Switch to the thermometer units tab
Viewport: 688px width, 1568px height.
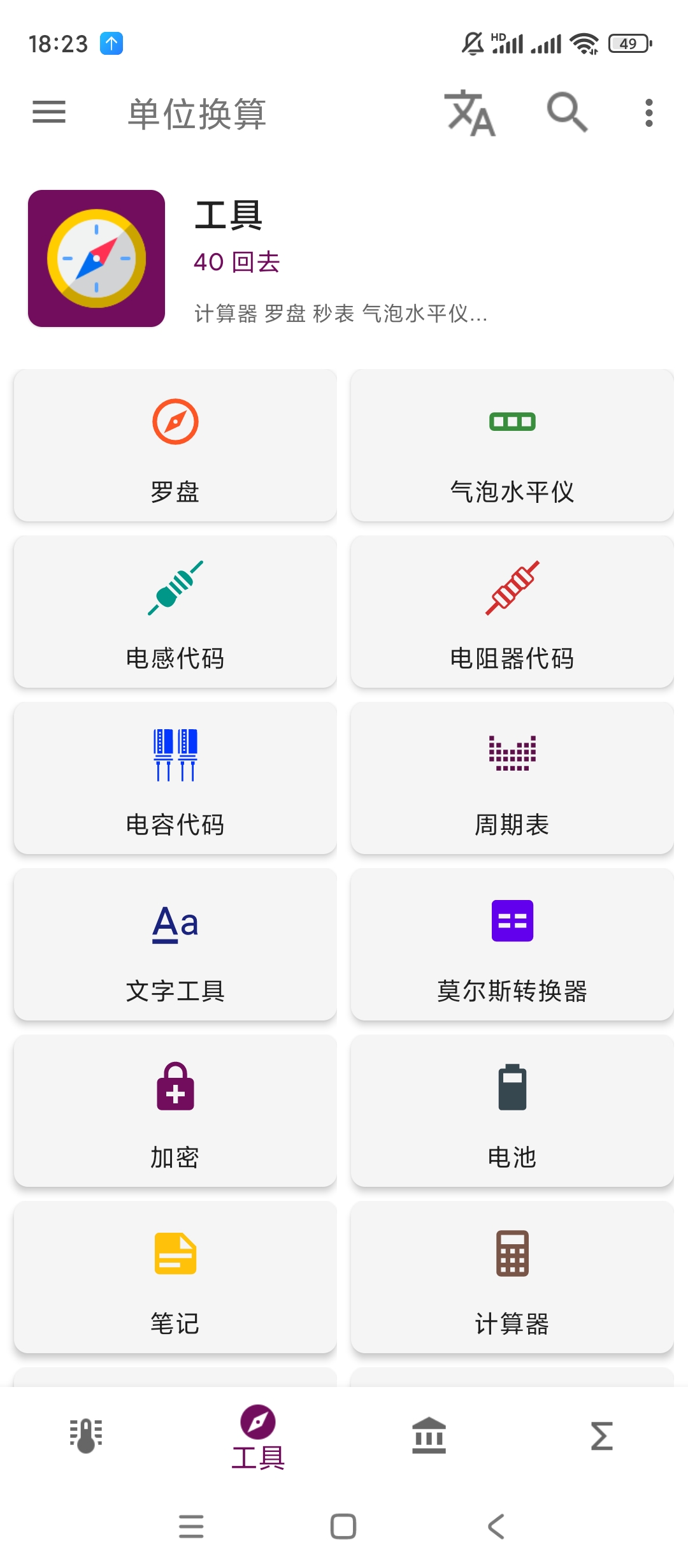(x=86, y=1436)
